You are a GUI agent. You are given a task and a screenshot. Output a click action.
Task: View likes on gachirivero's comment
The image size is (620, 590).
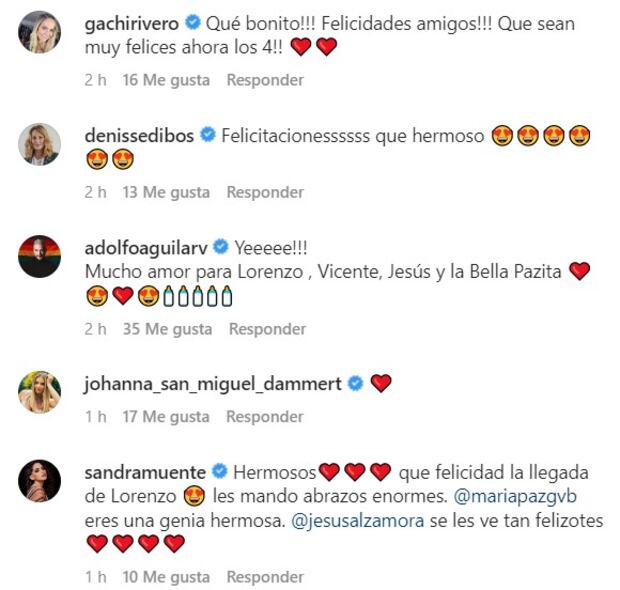[165, 80]
